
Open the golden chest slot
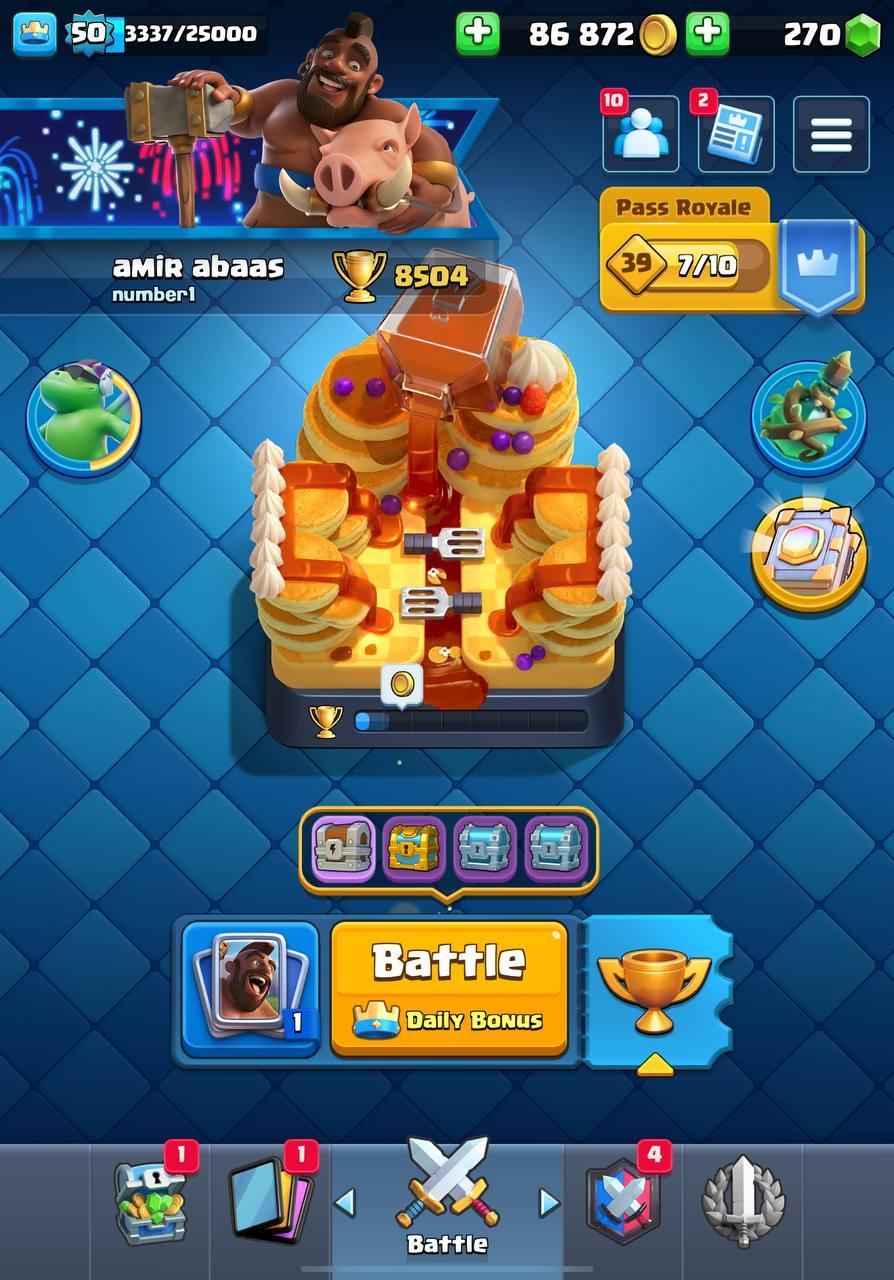click(x=414, y=850)
